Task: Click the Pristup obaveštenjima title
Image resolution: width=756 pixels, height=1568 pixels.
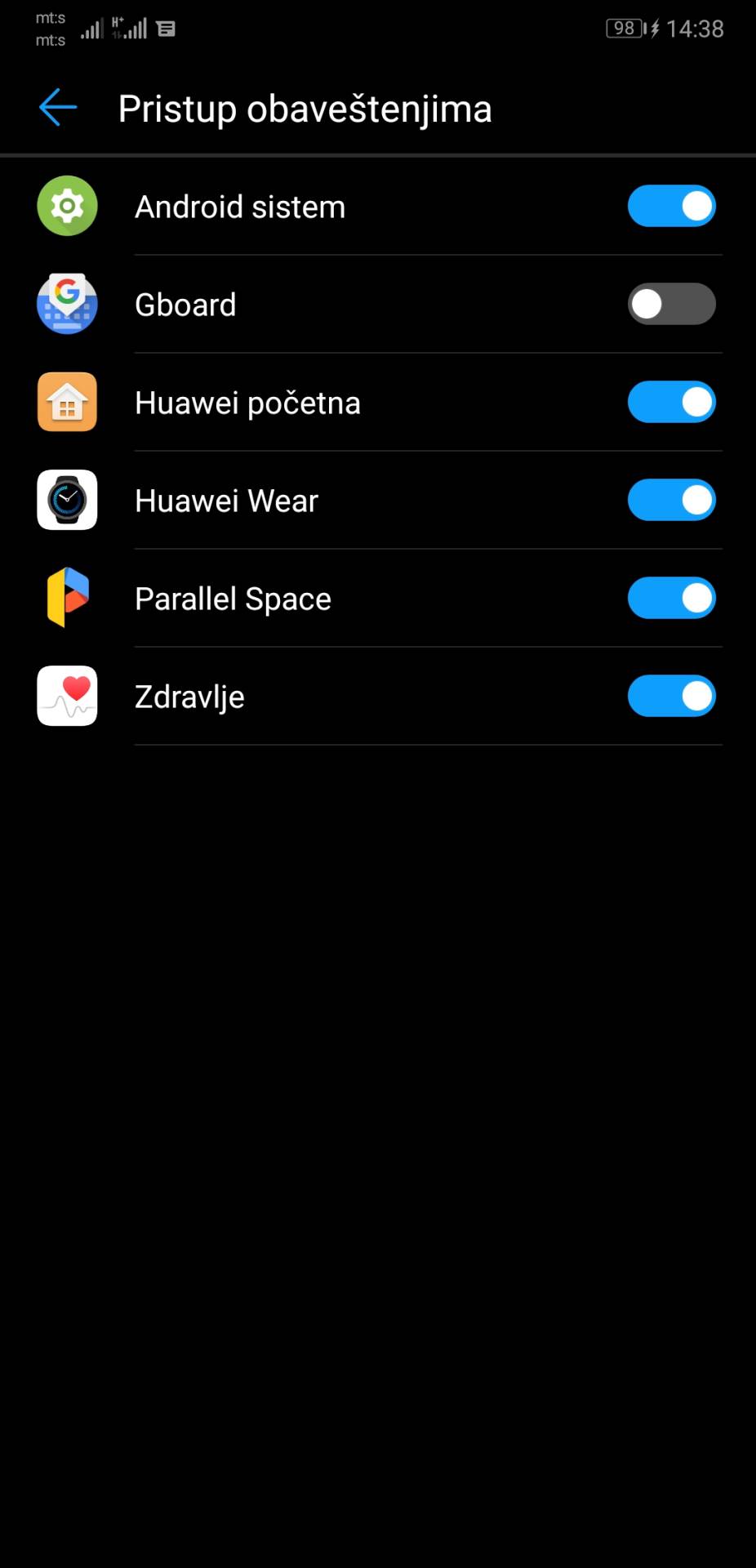Action: 305,107
